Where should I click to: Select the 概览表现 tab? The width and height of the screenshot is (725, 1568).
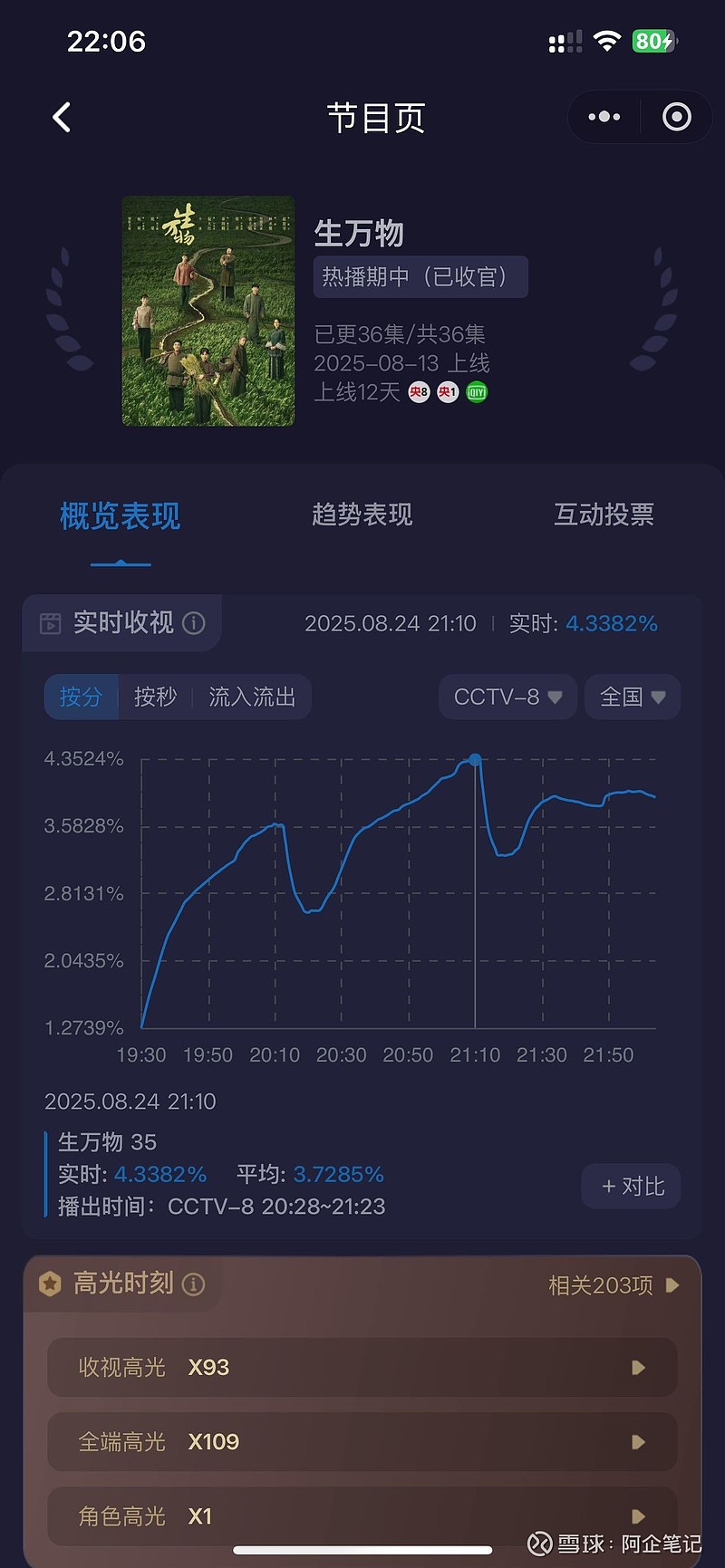pyautogui.click(x=120, y=516)
